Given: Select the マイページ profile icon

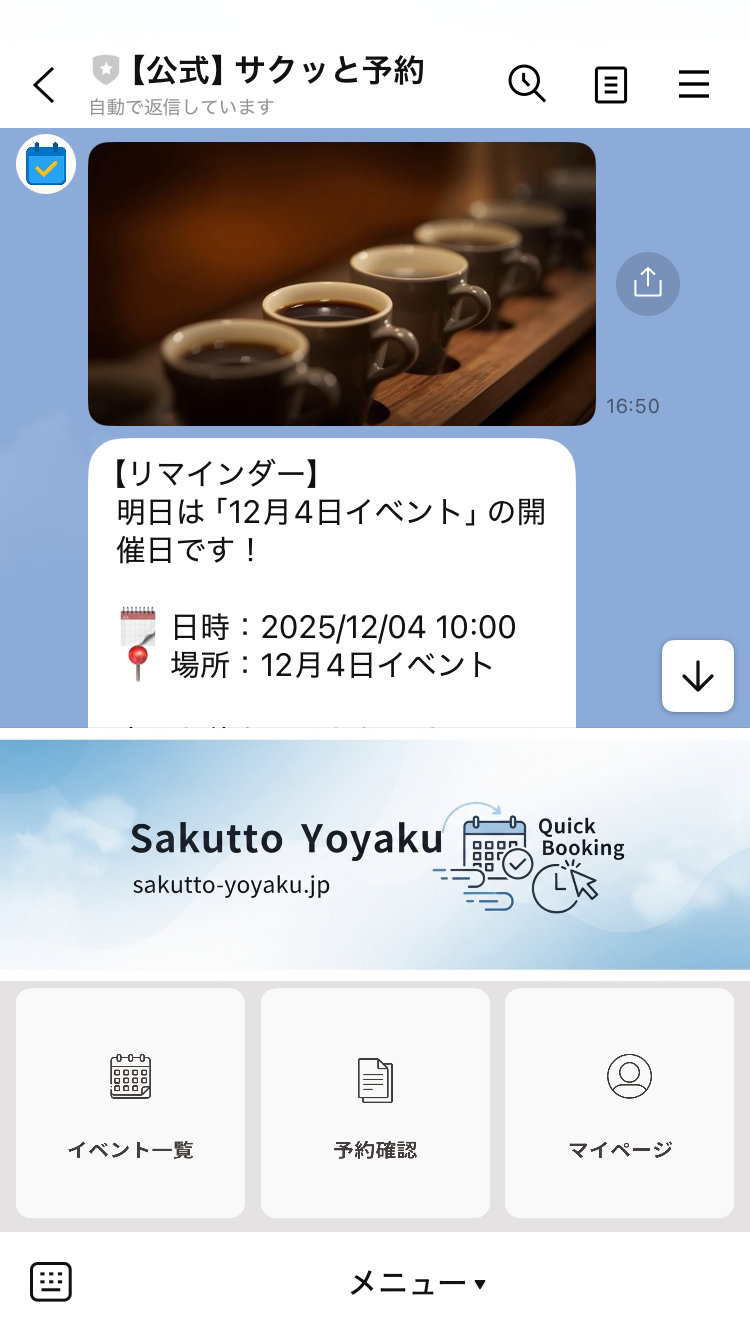Looking at the screenshot, I should 629,1077.
